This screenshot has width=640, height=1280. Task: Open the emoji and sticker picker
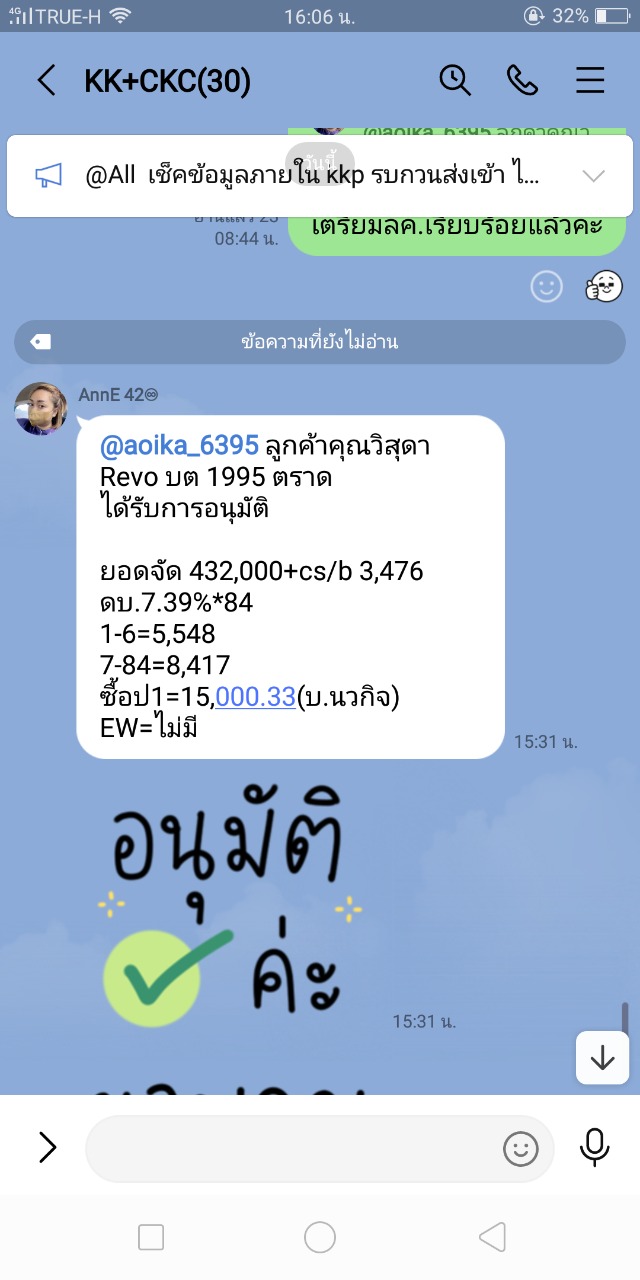pos(520,1148)
